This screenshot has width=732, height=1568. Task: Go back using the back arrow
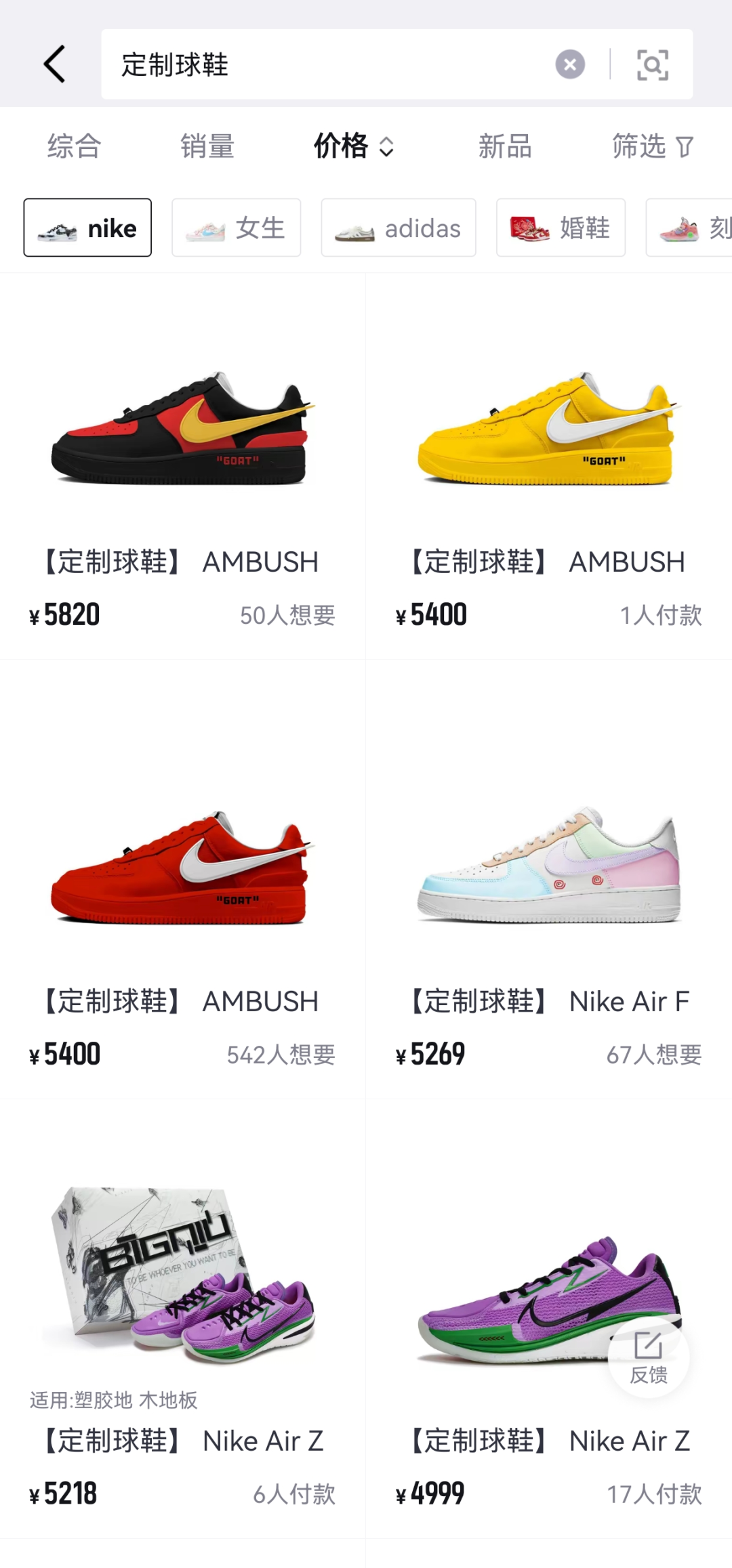pyautogui.click(x=54, y=65)
